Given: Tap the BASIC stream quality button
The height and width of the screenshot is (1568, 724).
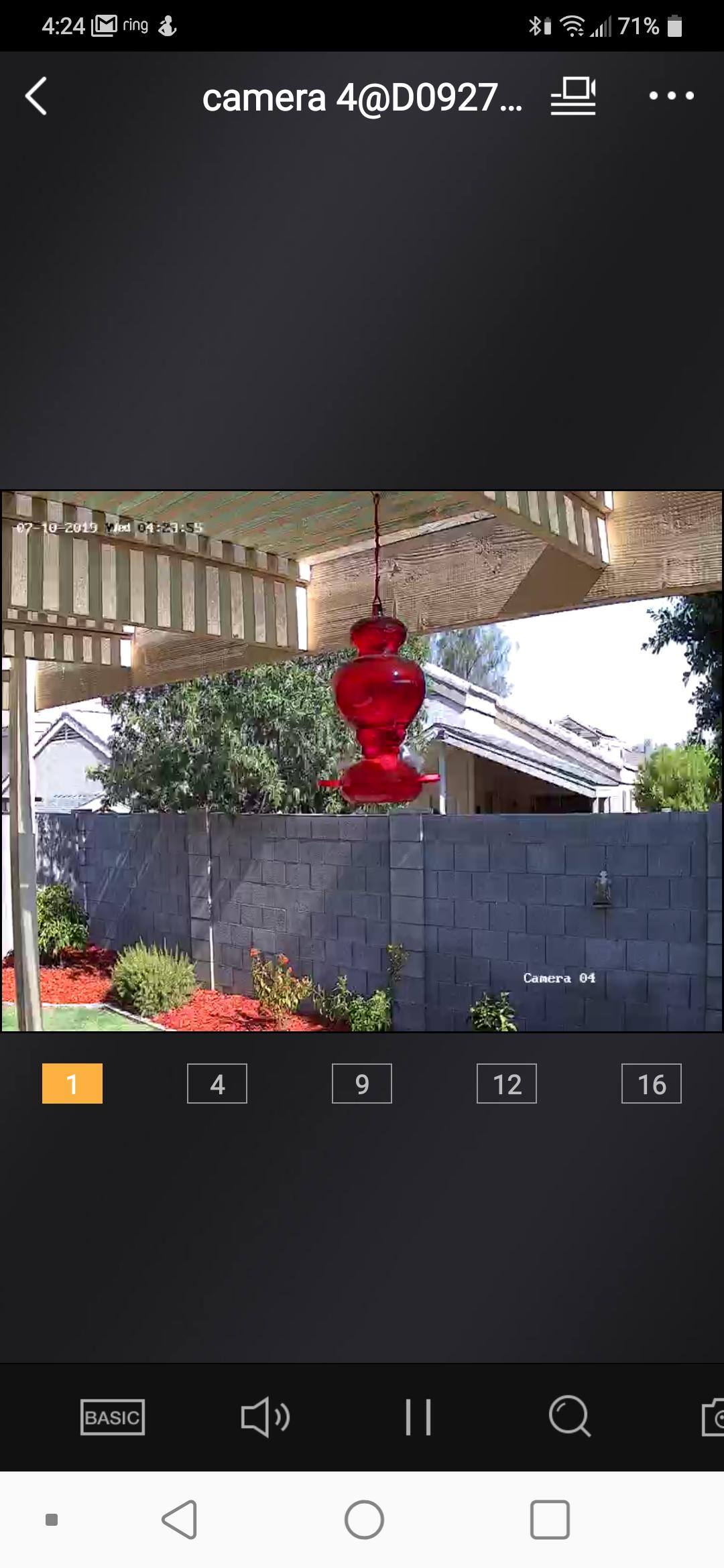Looking at the screenshot, I should [x=113, y=1417].
